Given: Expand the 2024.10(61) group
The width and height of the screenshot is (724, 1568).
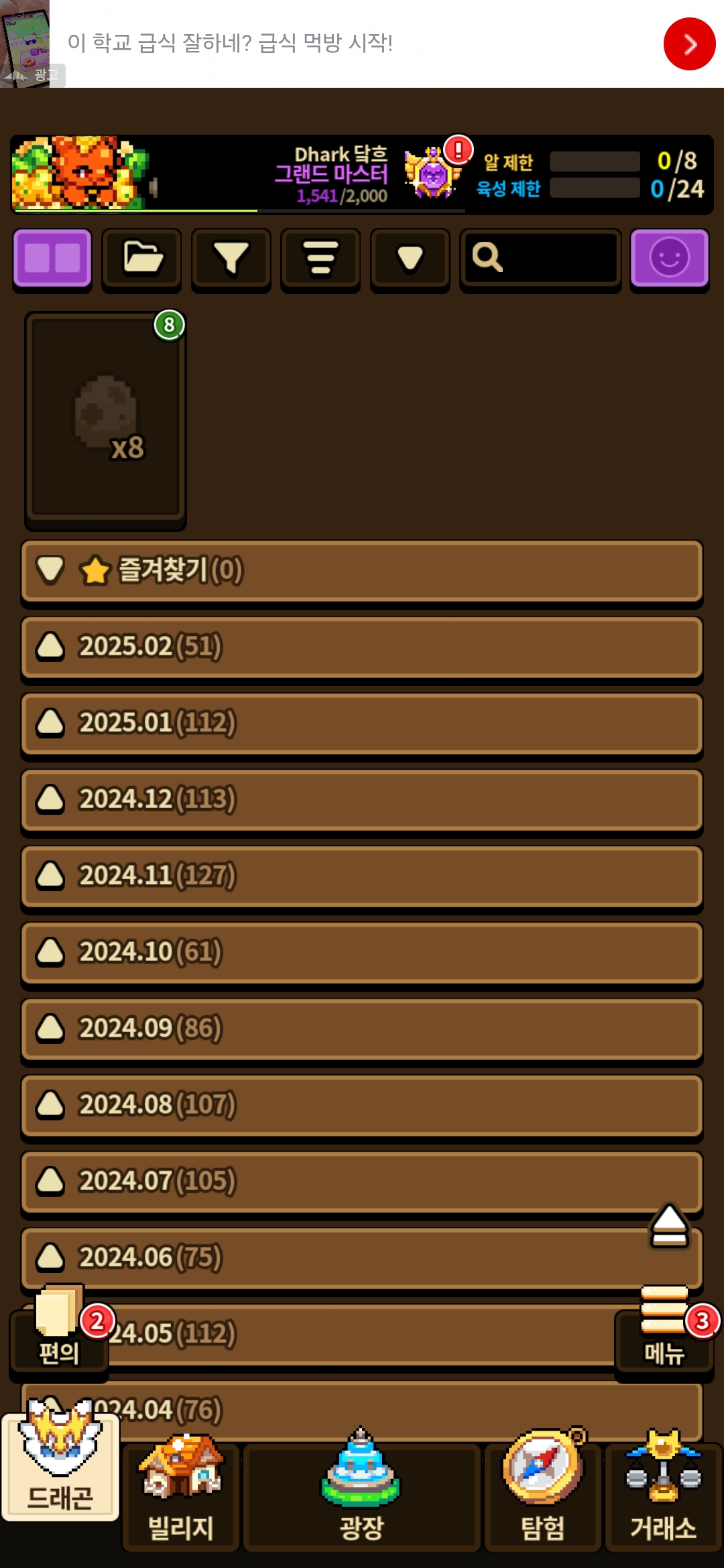Looking at the screenshot, I should 362,953.
